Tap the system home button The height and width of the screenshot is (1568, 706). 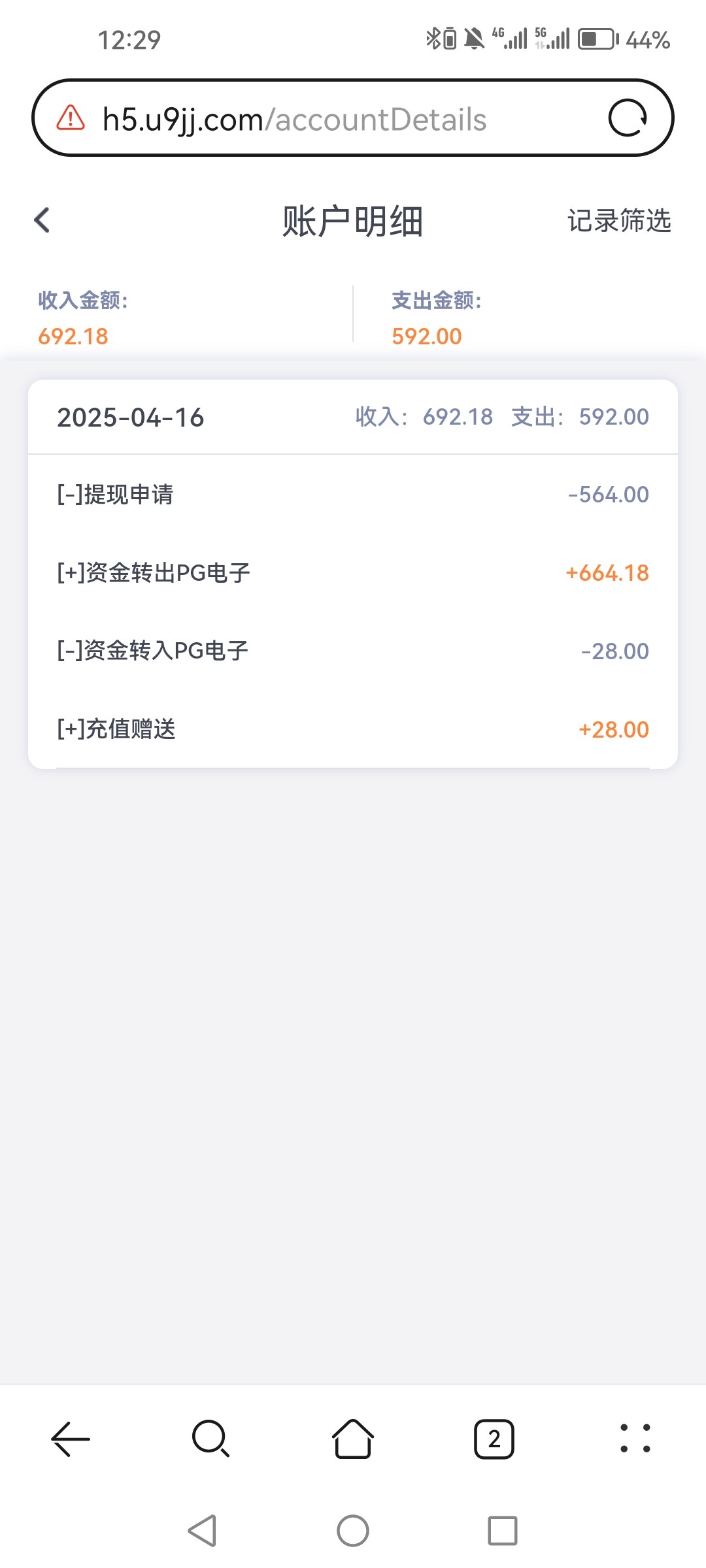(353, 1531)
